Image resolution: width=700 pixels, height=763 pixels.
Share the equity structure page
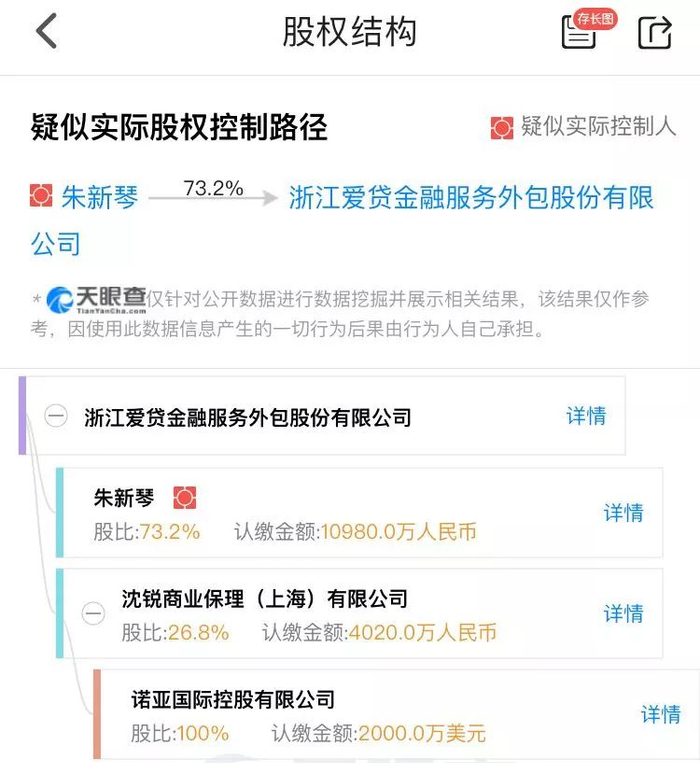655,32
